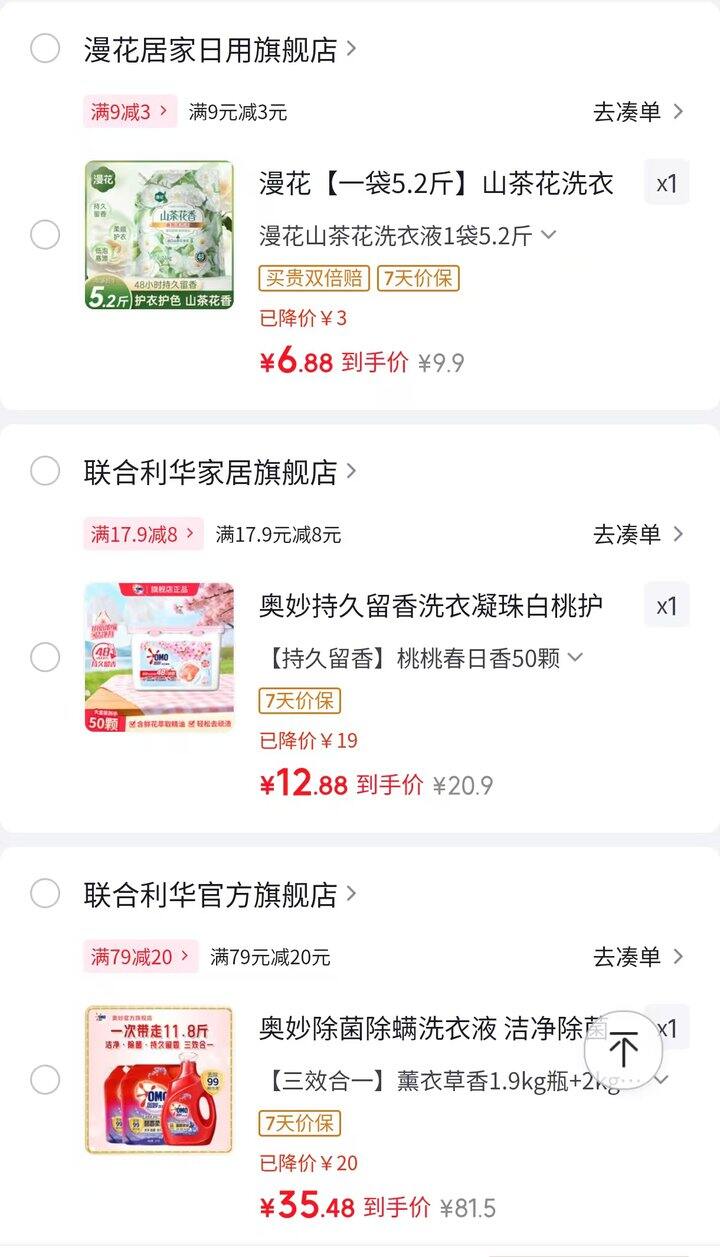Select all items from 联合利华官方旗舰店
Viewport: 720px width, 1257px height.
click(45, 893)
